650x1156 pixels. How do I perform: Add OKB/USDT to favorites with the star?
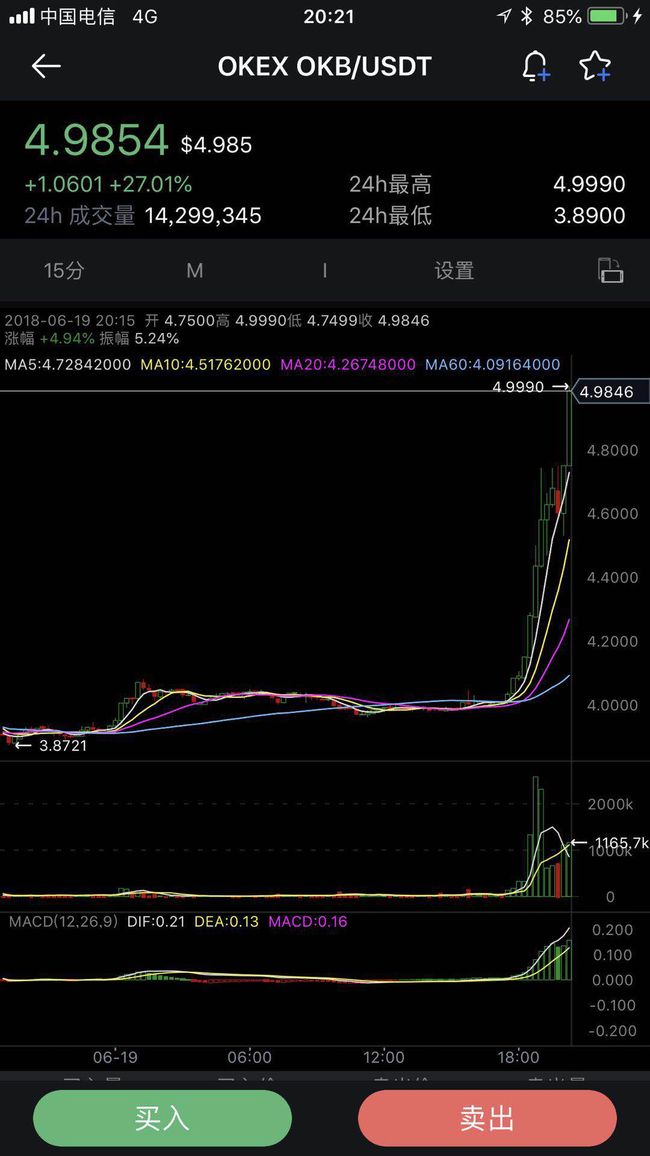click(595, 66)
